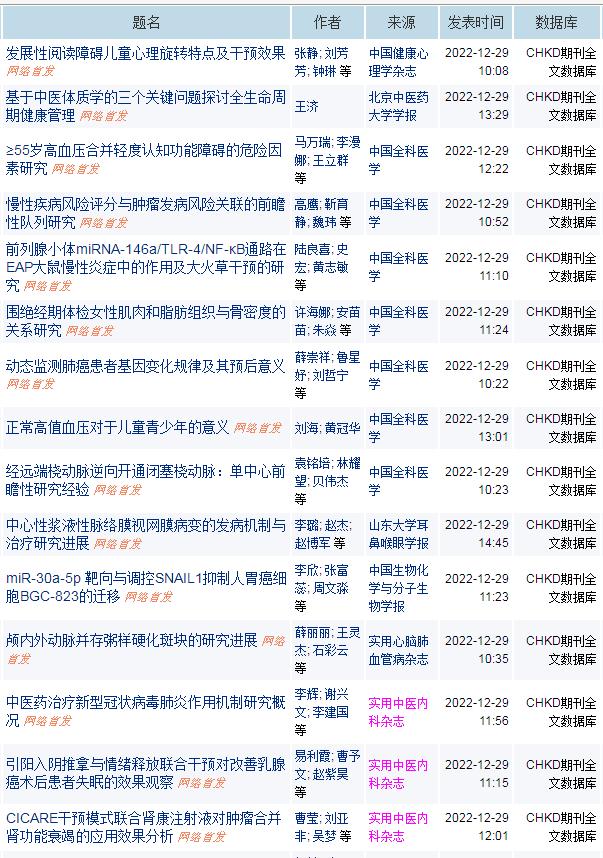603x858 pixels.
Task: View the CICARE干预模式 article
Action: click(145, 817)
